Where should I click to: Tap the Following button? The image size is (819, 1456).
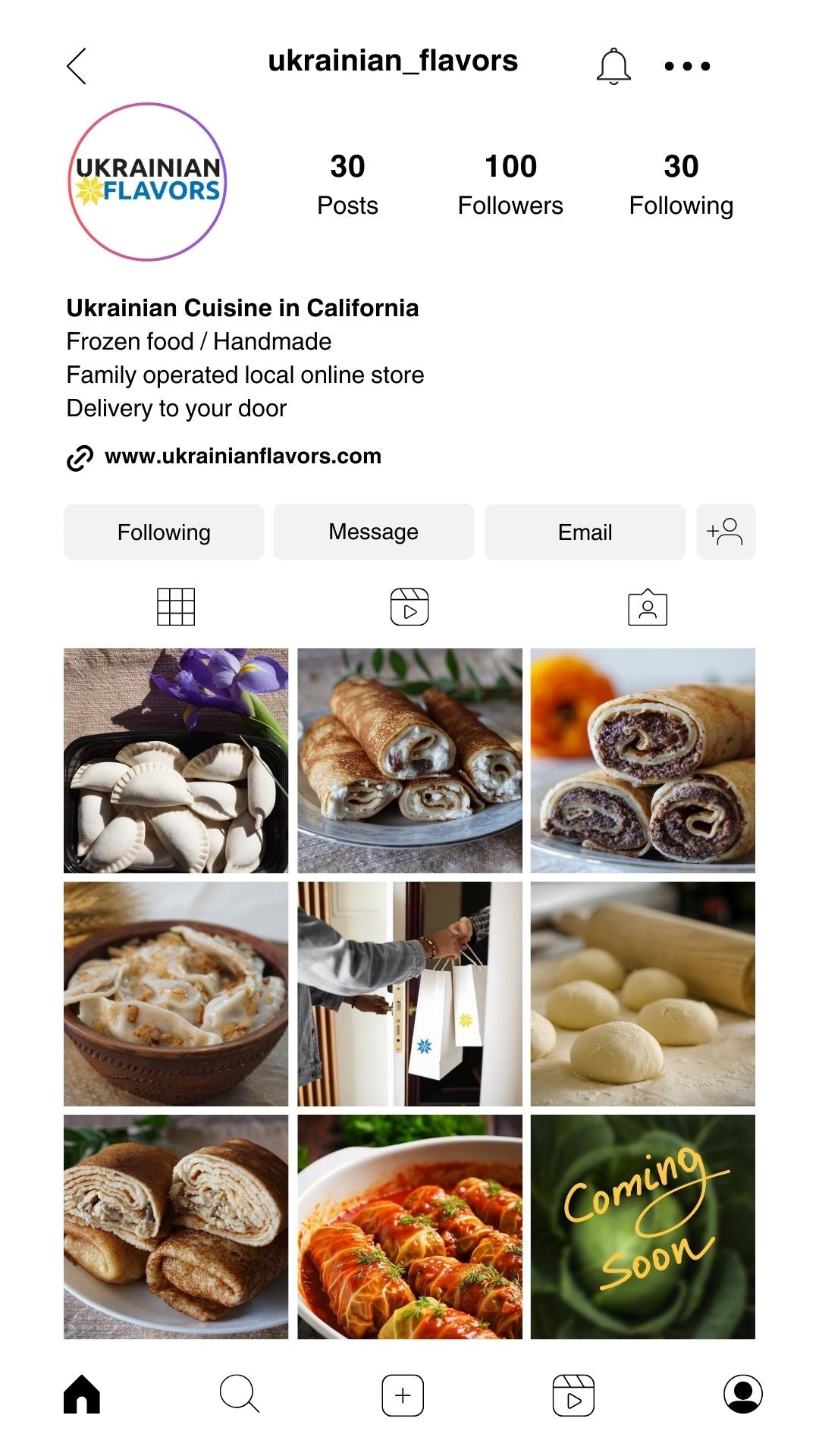[164, 532]
